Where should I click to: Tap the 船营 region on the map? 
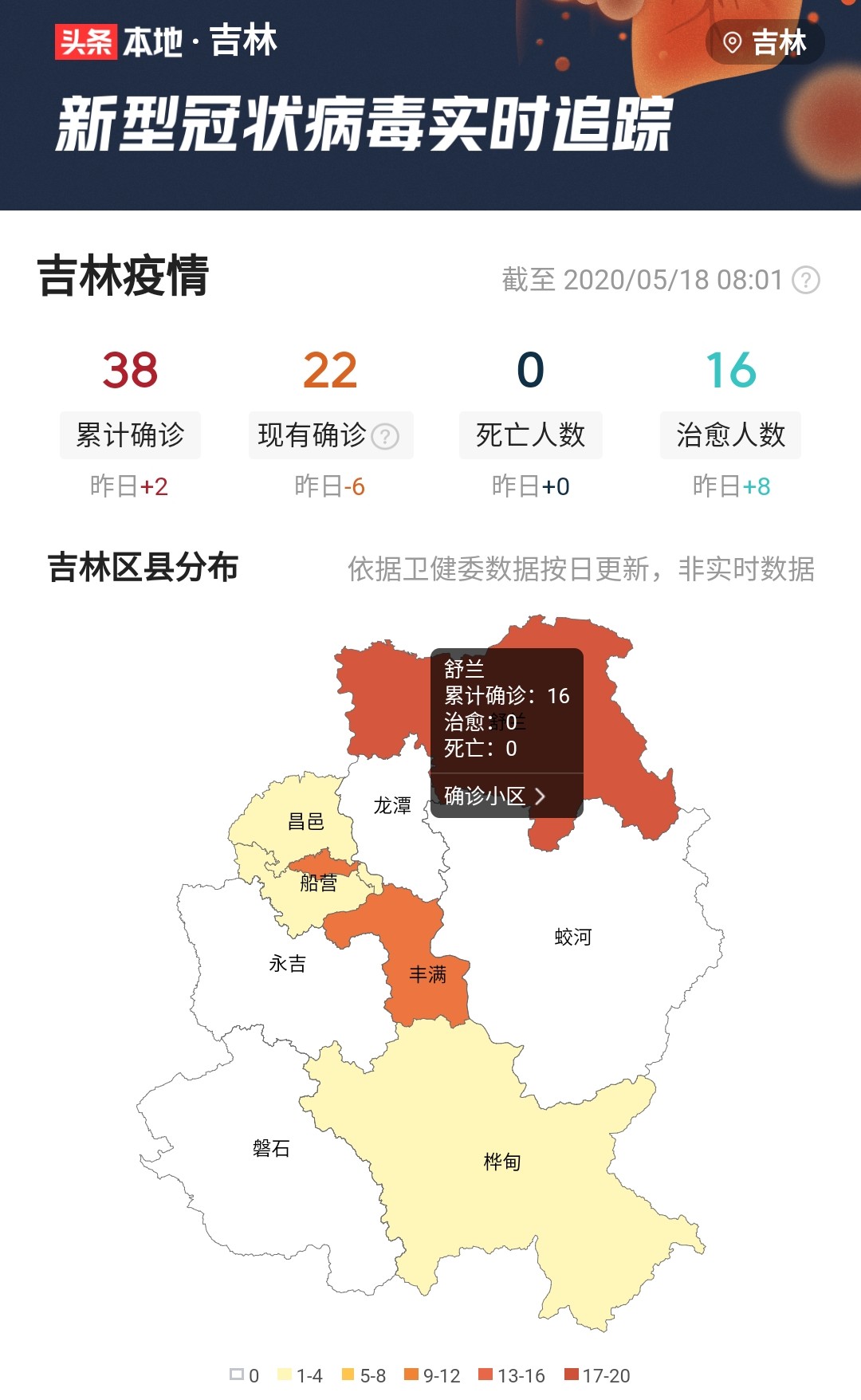[x=318, y=883]
